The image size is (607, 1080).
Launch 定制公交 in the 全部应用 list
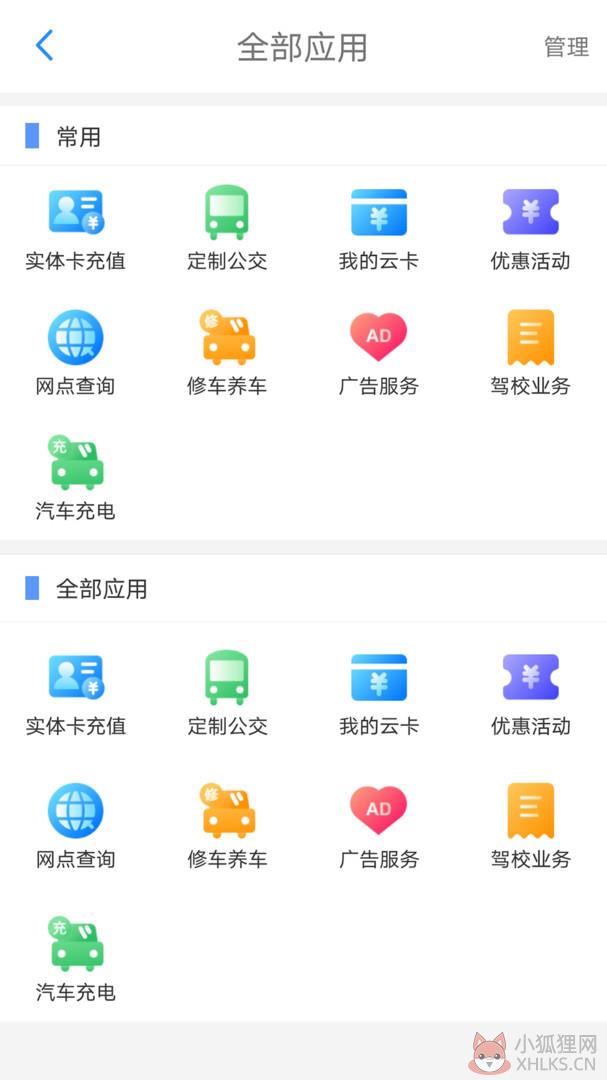click(227, 694)
